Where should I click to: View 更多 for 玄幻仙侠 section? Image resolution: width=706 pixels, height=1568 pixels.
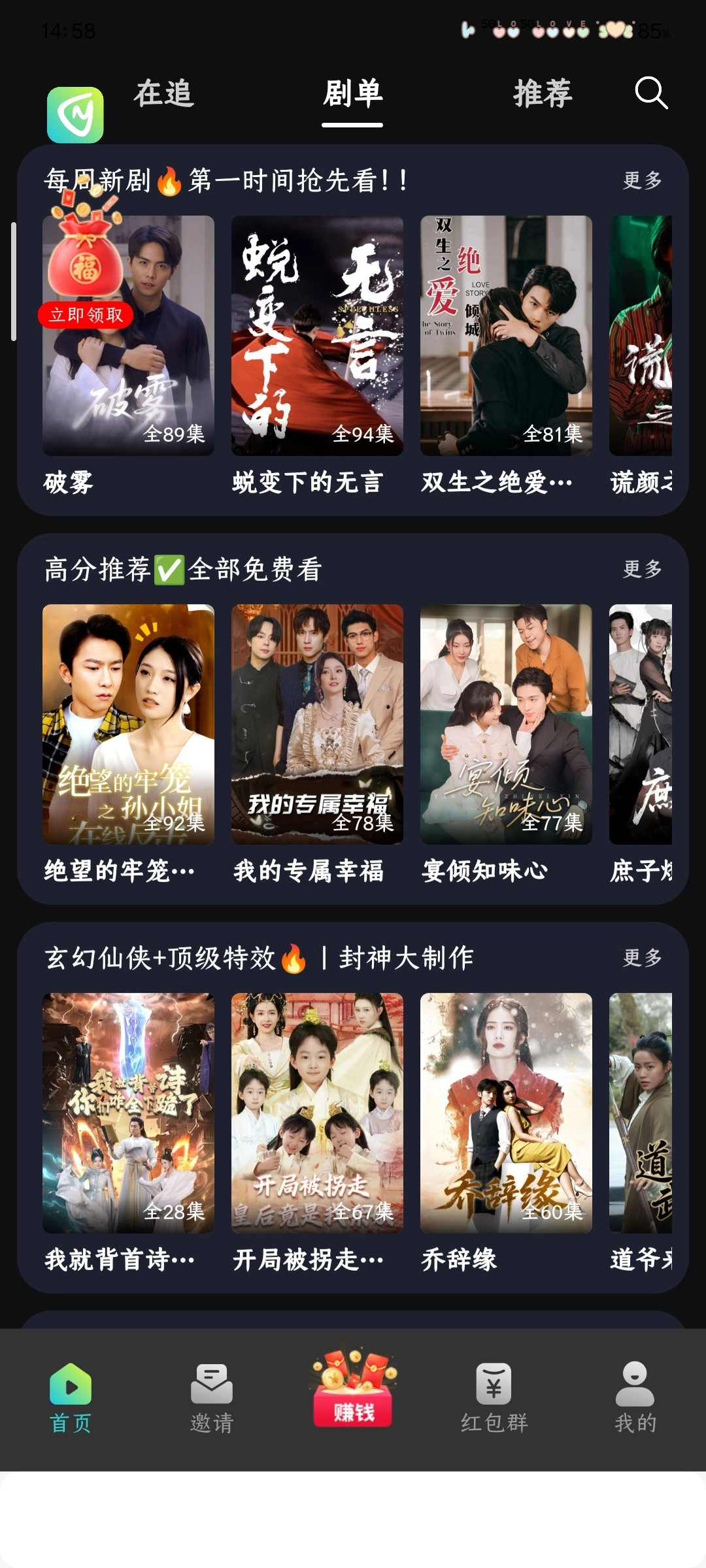(642, 958)
